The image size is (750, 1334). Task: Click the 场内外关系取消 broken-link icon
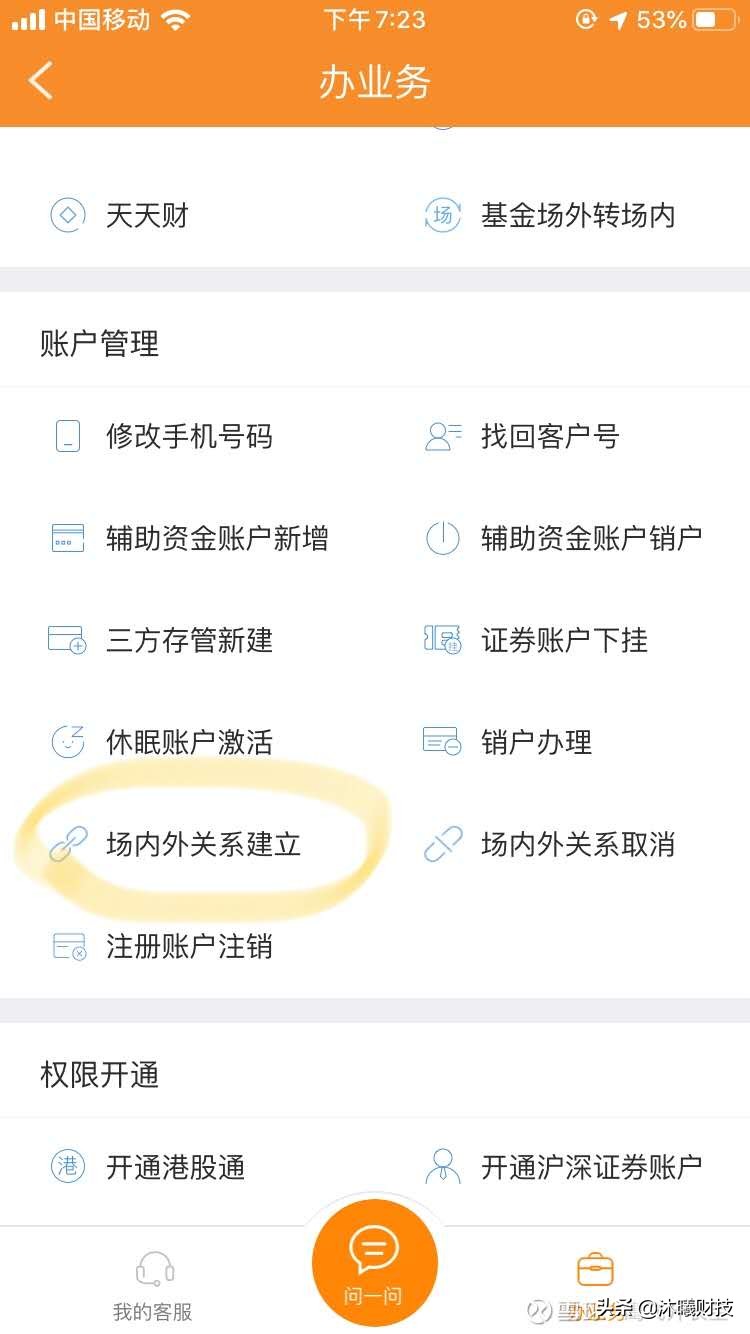441,845
